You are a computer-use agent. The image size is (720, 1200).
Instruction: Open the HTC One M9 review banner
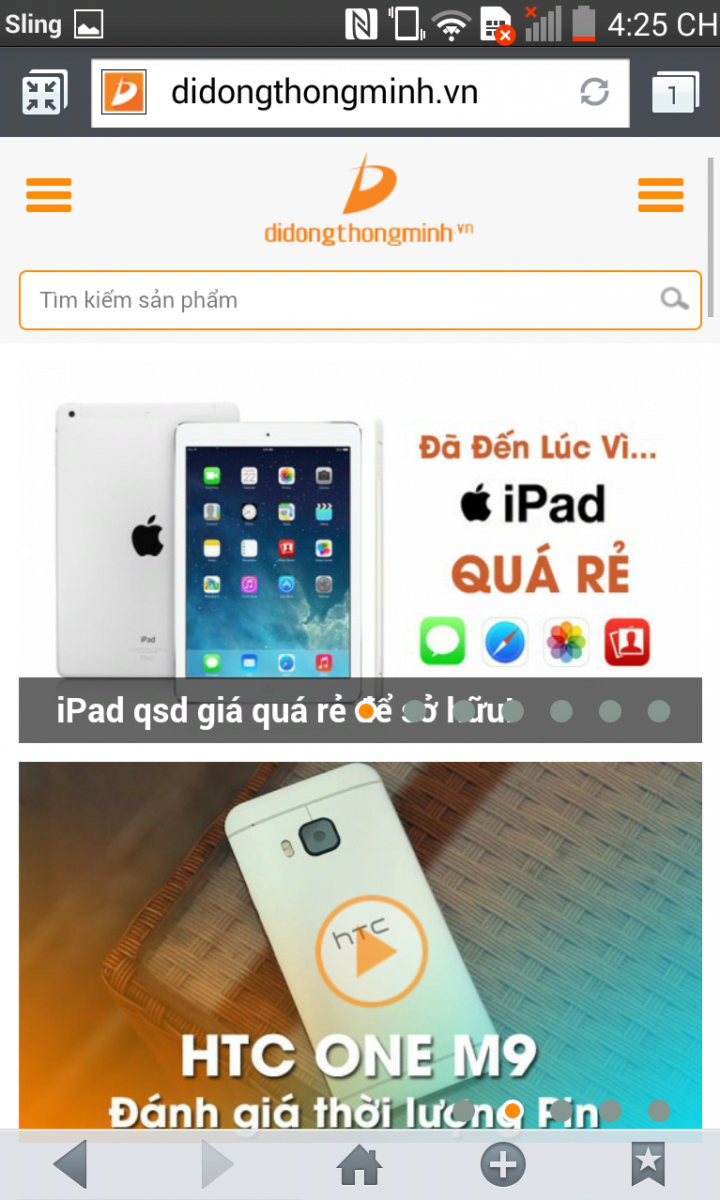360,940
